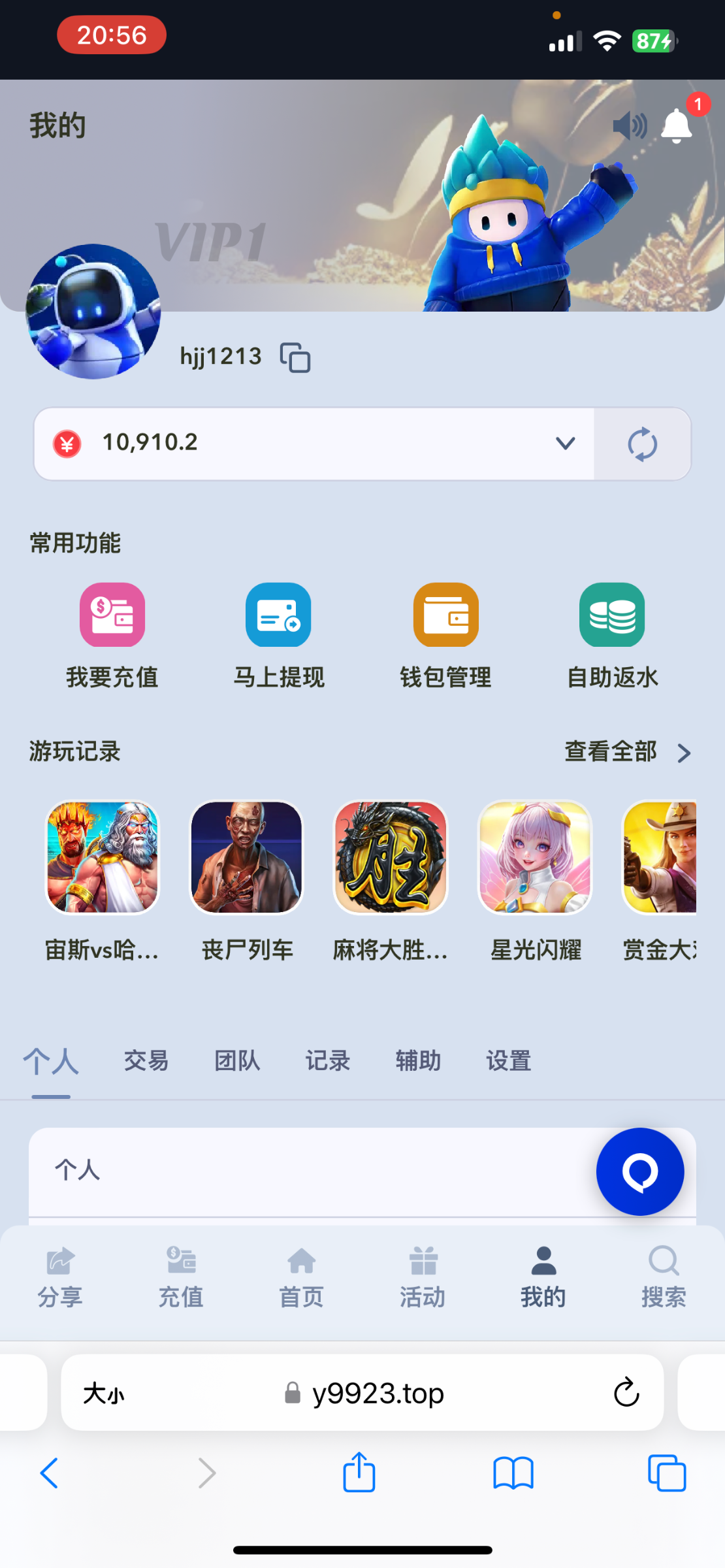This screenshot has width=725, height=1568.
Task: Open the notifications bell
Action: (x=677, y=125)
